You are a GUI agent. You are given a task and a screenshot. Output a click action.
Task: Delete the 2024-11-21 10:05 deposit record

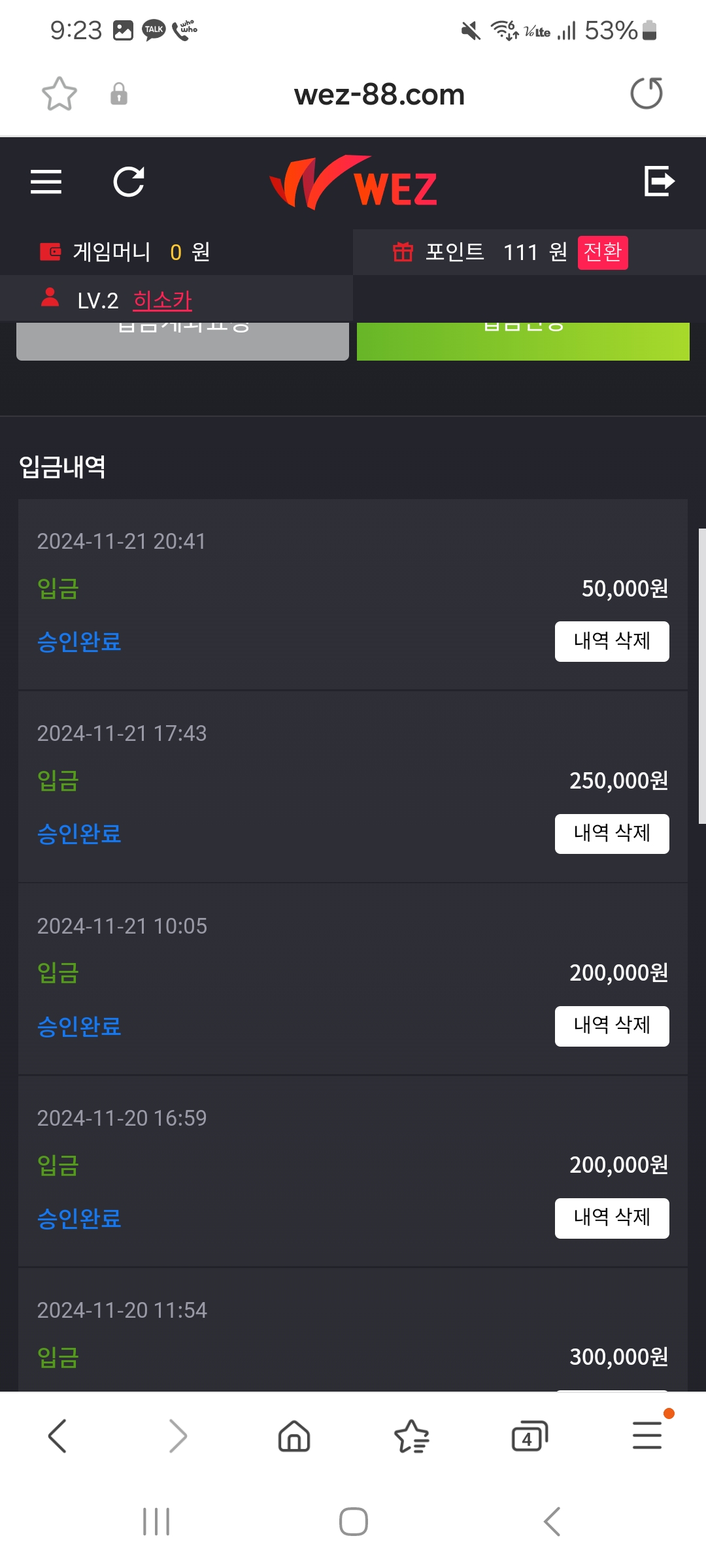tap(612, 1026)
